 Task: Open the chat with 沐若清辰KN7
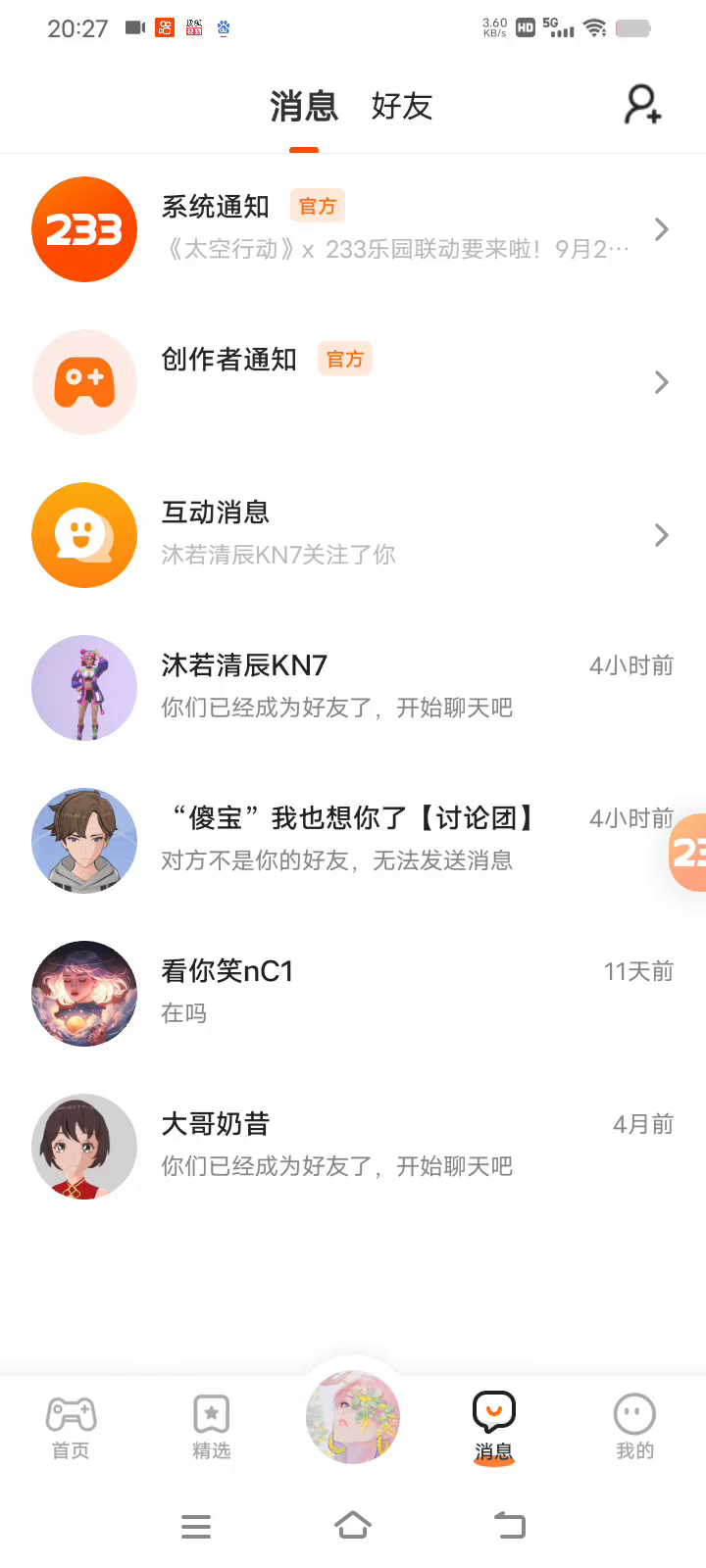353,688
